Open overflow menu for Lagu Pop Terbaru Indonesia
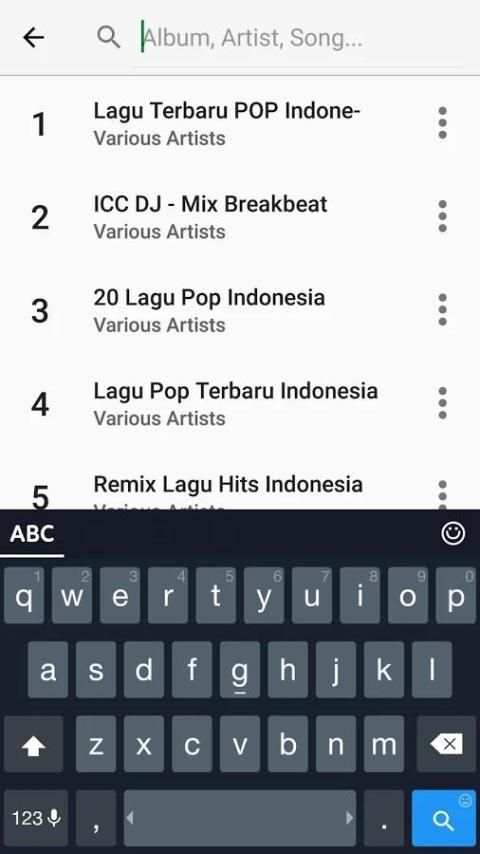The width and height of the screenshot is (480, 854). (442, 404)
